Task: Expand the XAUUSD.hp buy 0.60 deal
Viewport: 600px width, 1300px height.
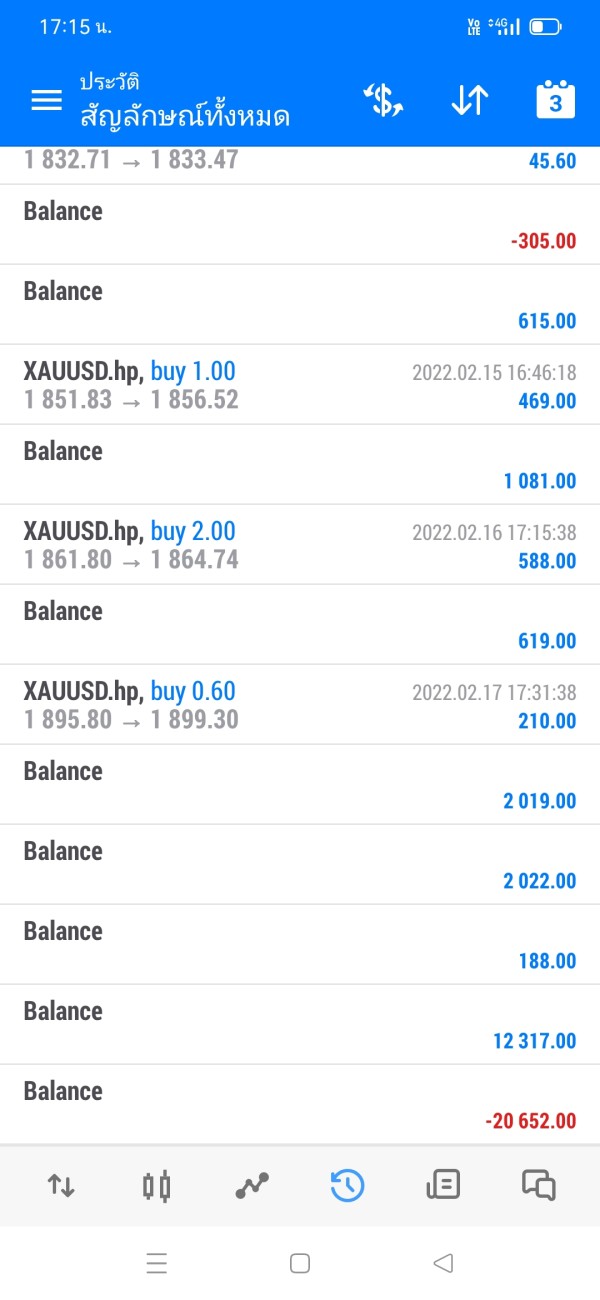Action: click(300, 705)
